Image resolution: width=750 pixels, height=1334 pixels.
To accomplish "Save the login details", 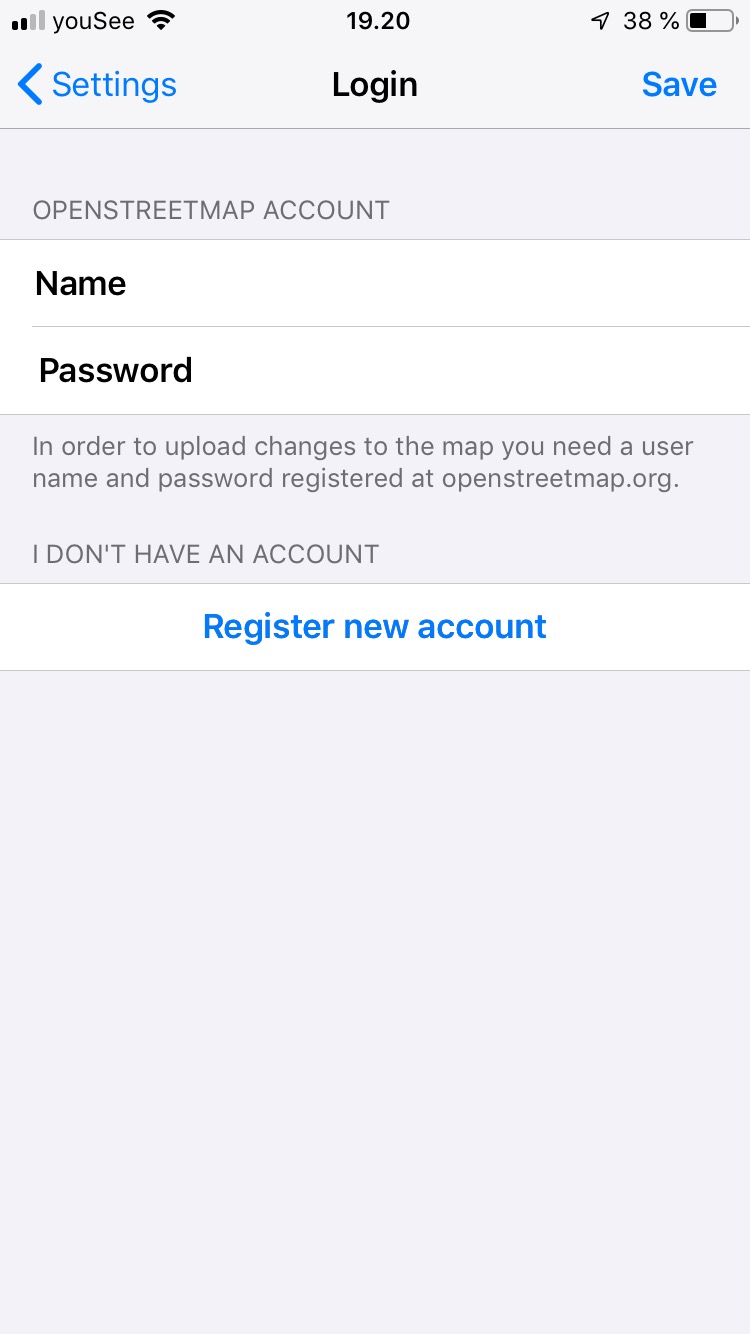I will (x=679, y=85).
